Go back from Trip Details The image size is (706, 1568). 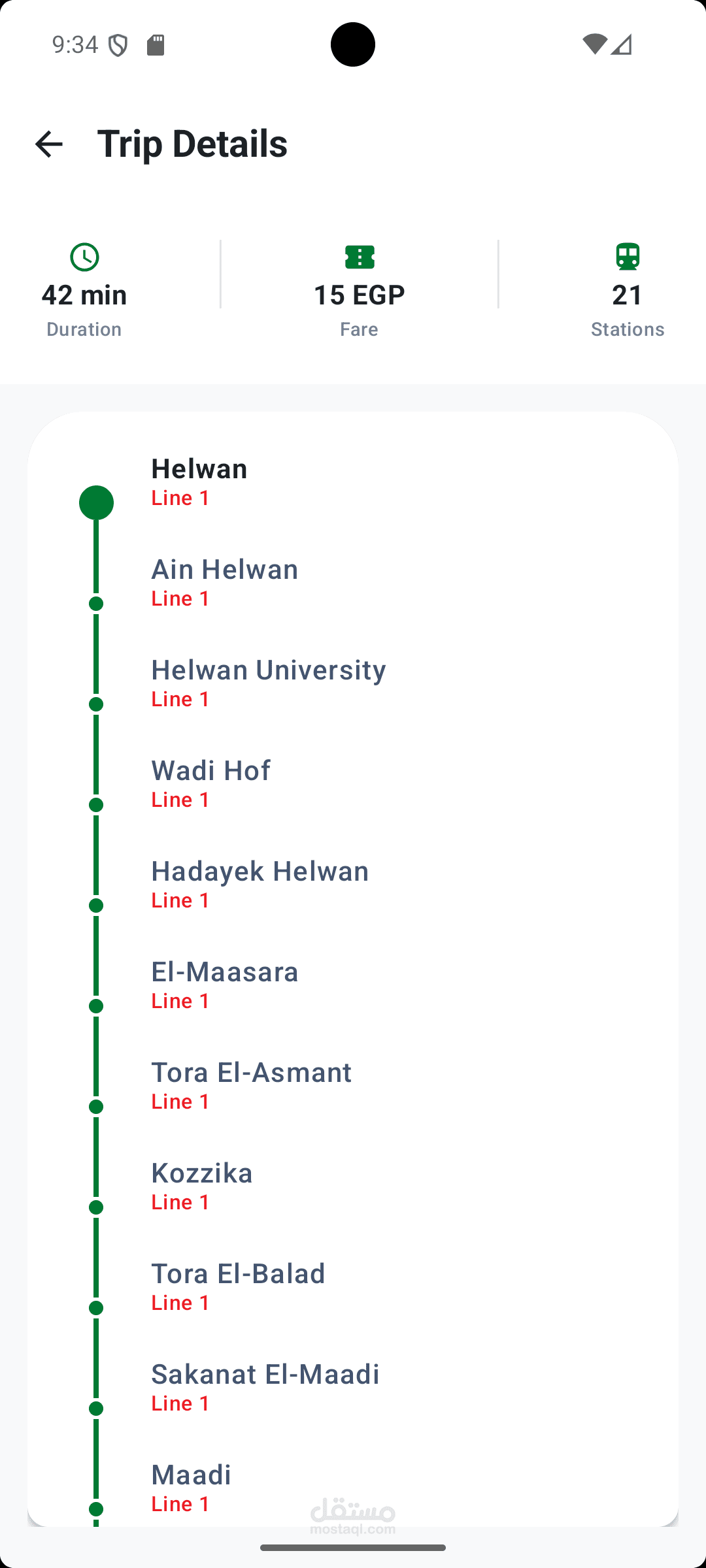[49, 144]
